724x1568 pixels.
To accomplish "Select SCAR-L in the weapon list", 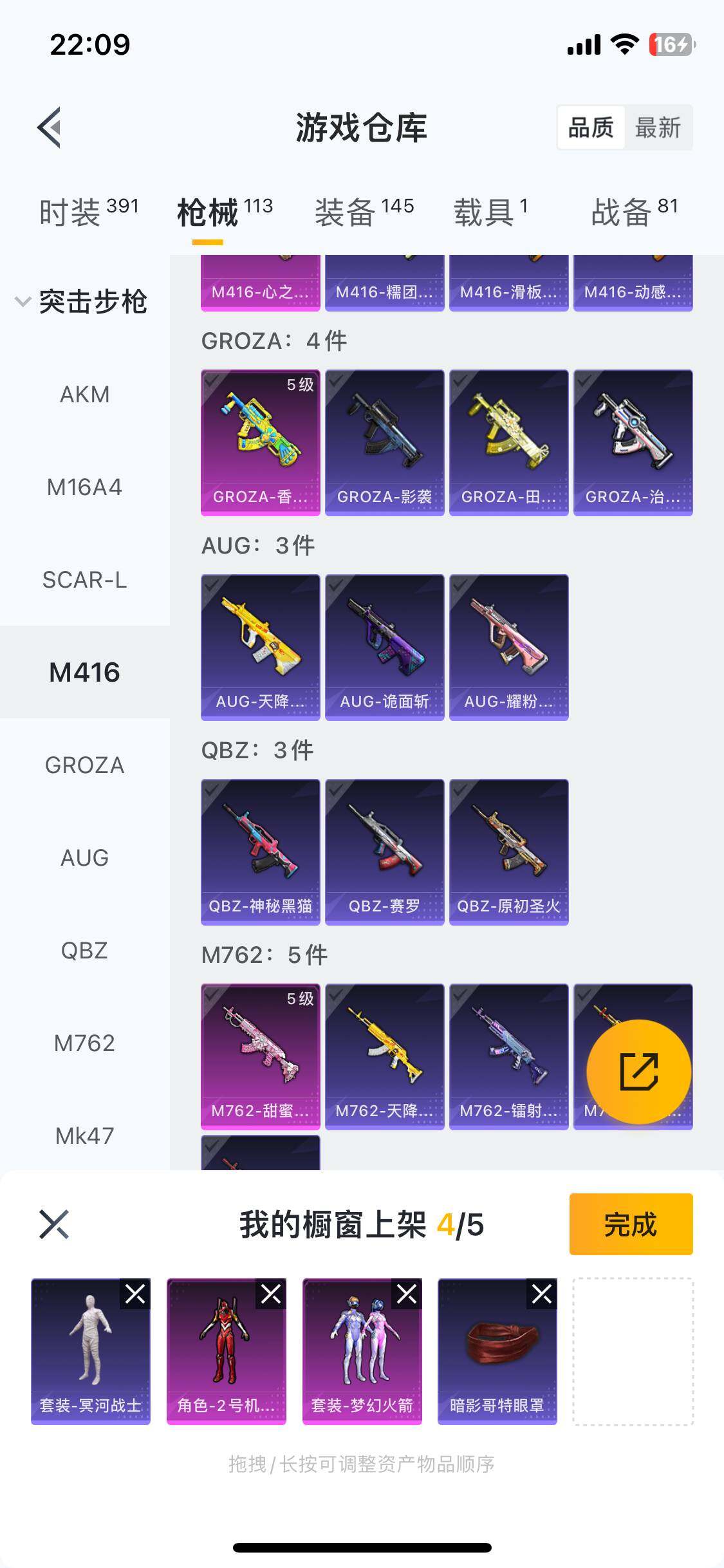I will click(84, 580).
